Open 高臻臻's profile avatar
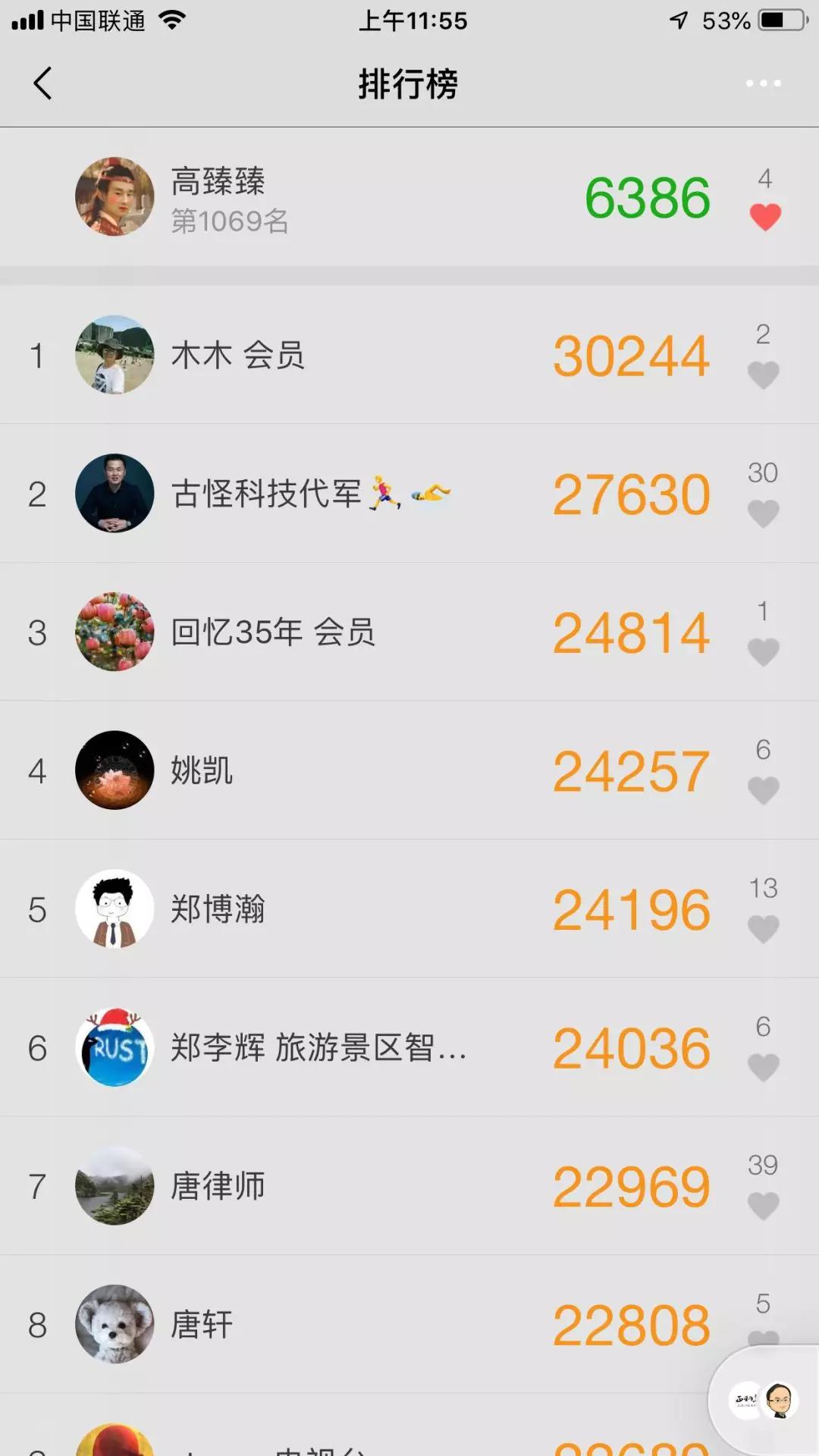Viewport: 819px width, 1456px height. click(114, 196)
